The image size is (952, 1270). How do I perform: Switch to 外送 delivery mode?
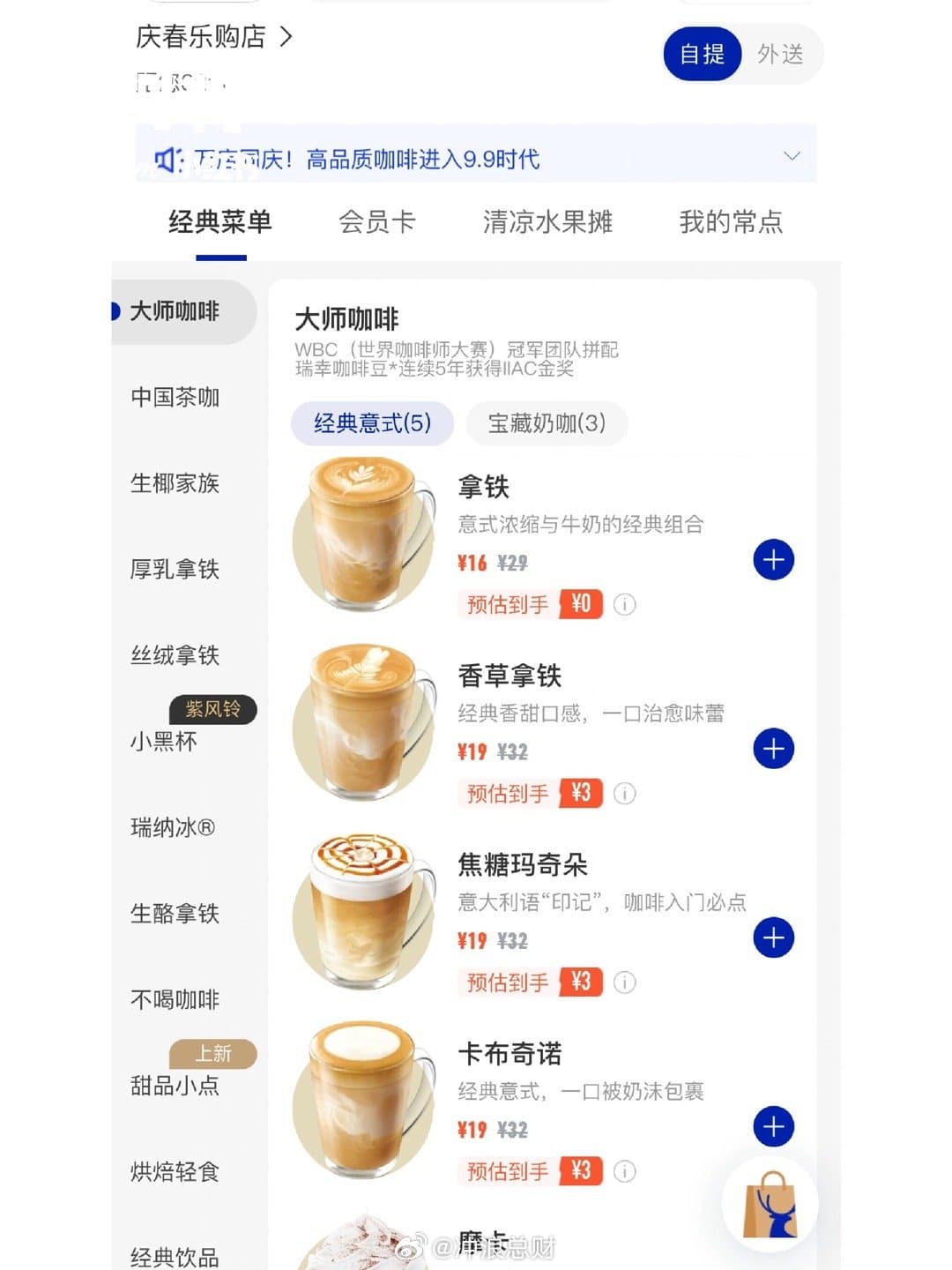(780, 55)
